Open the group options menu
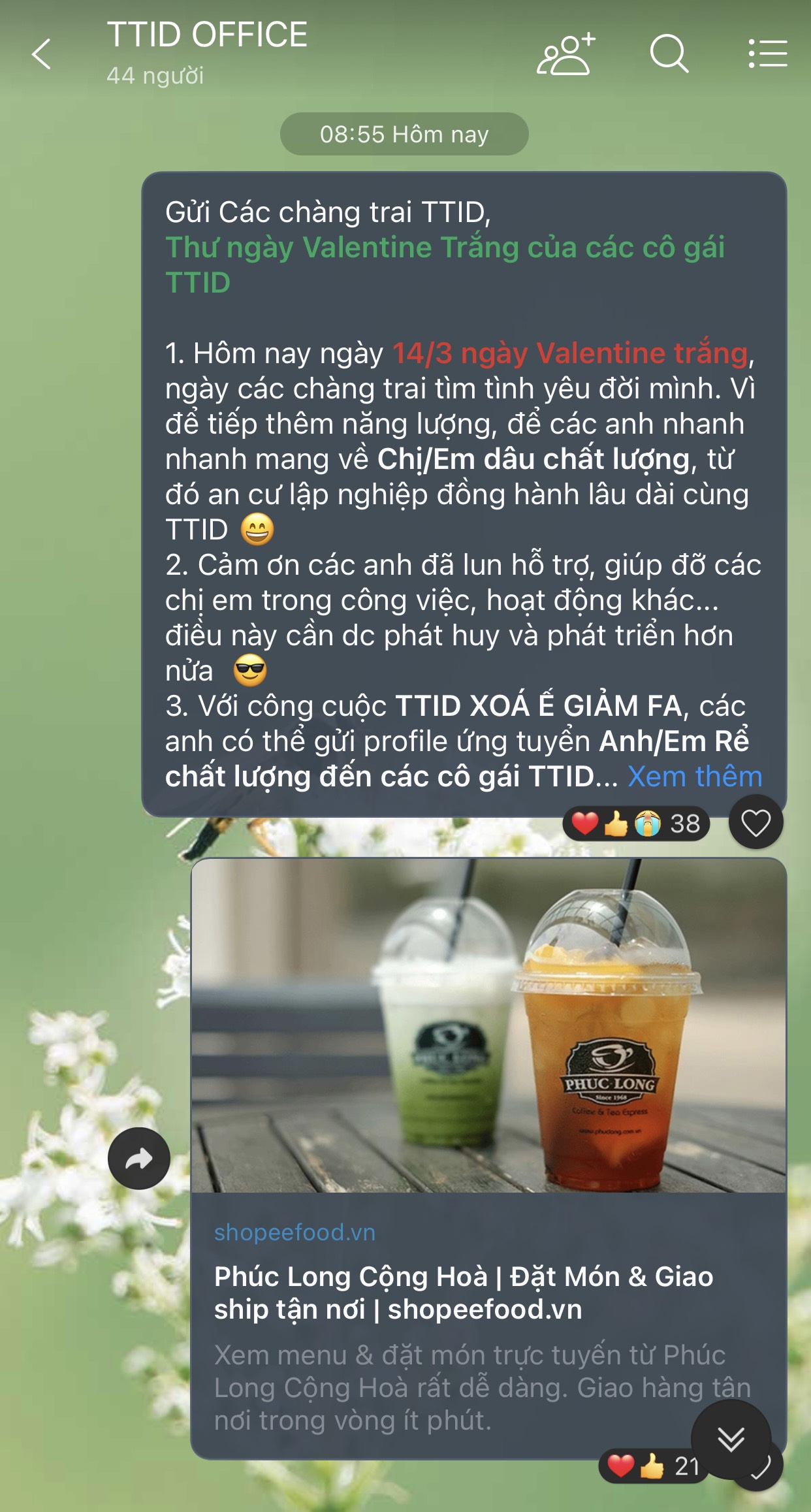 767,54
